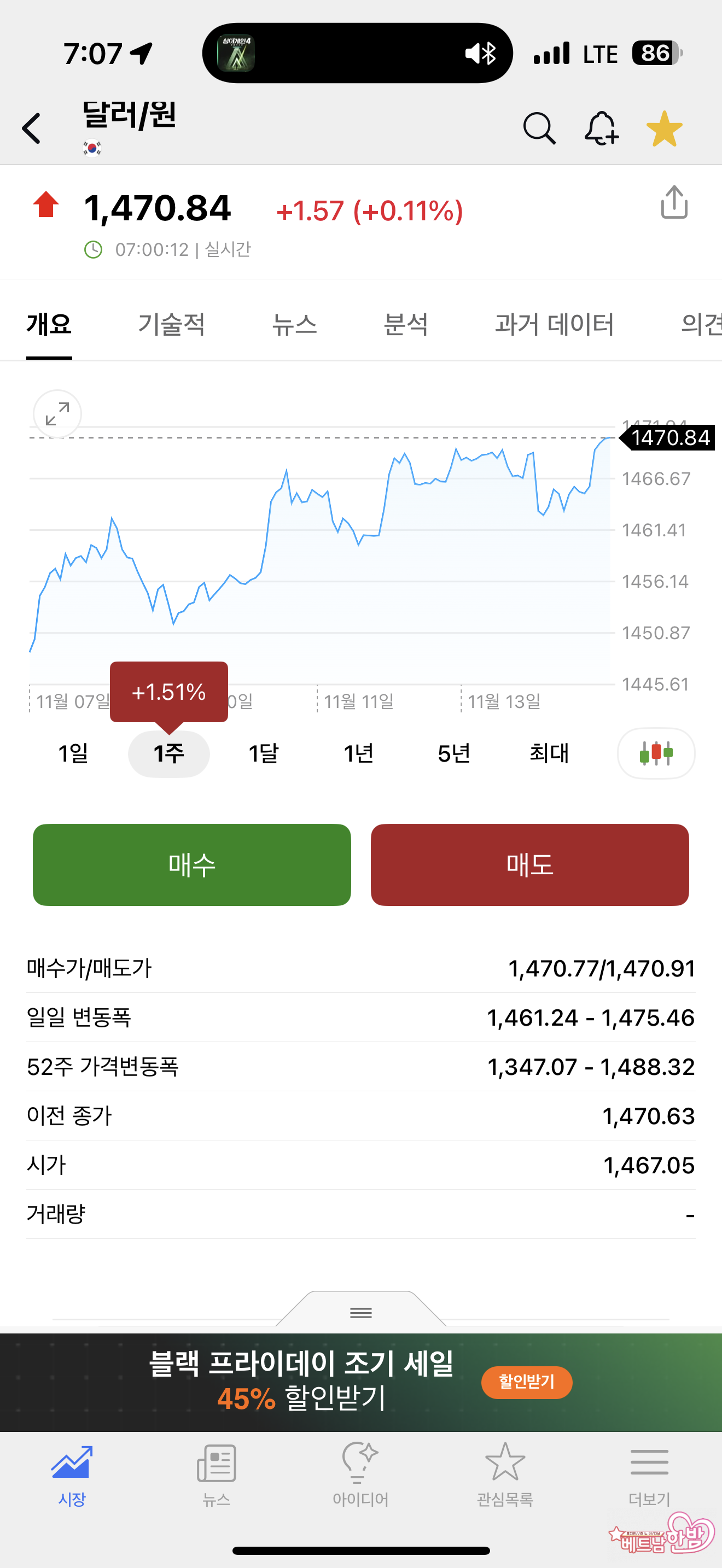Select the 5년 chart range
This screenshot has width=722, height=1568.
coord(454,753)
